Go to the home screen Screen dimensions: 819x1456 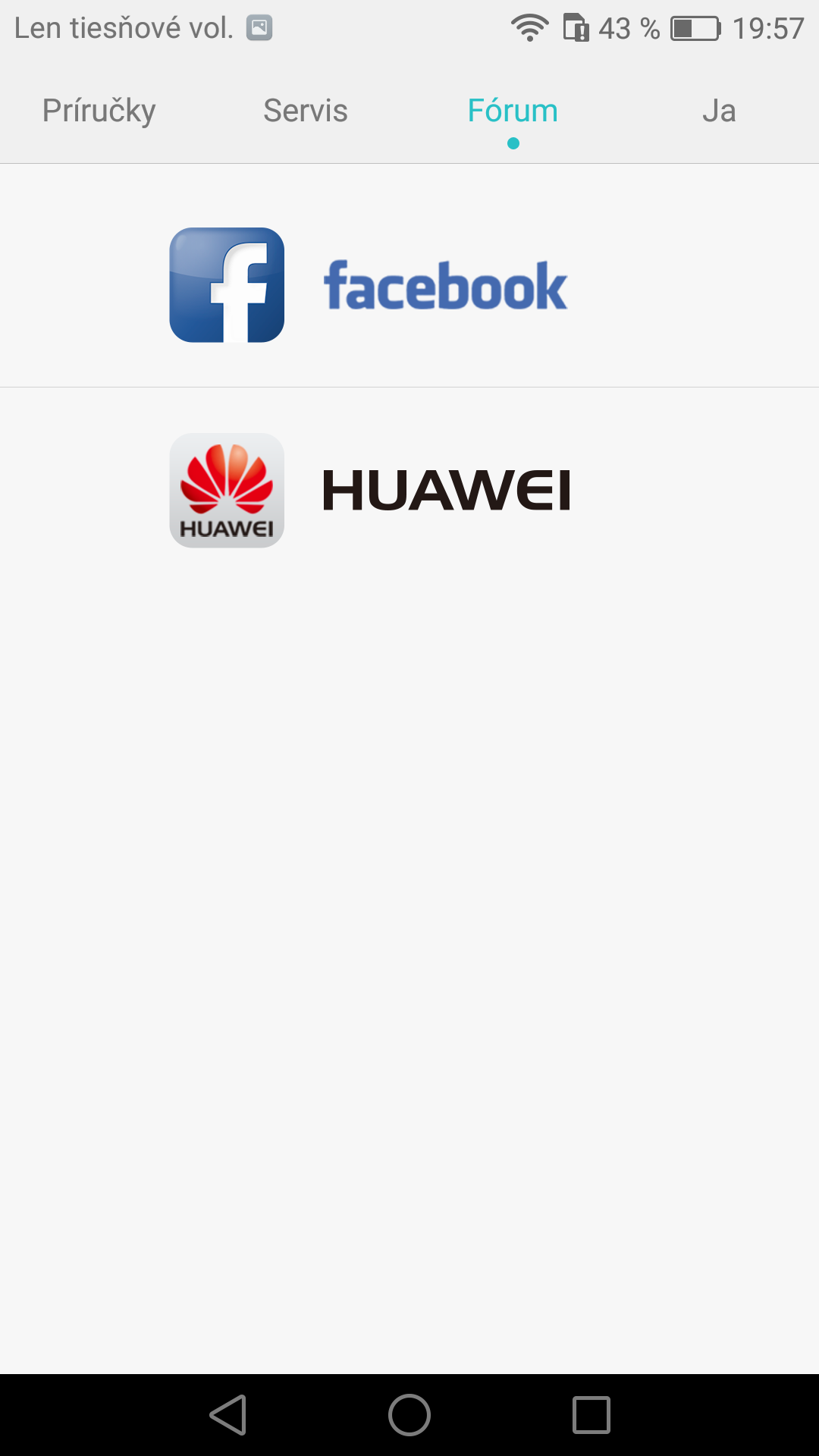click(x=409, y=1415)
